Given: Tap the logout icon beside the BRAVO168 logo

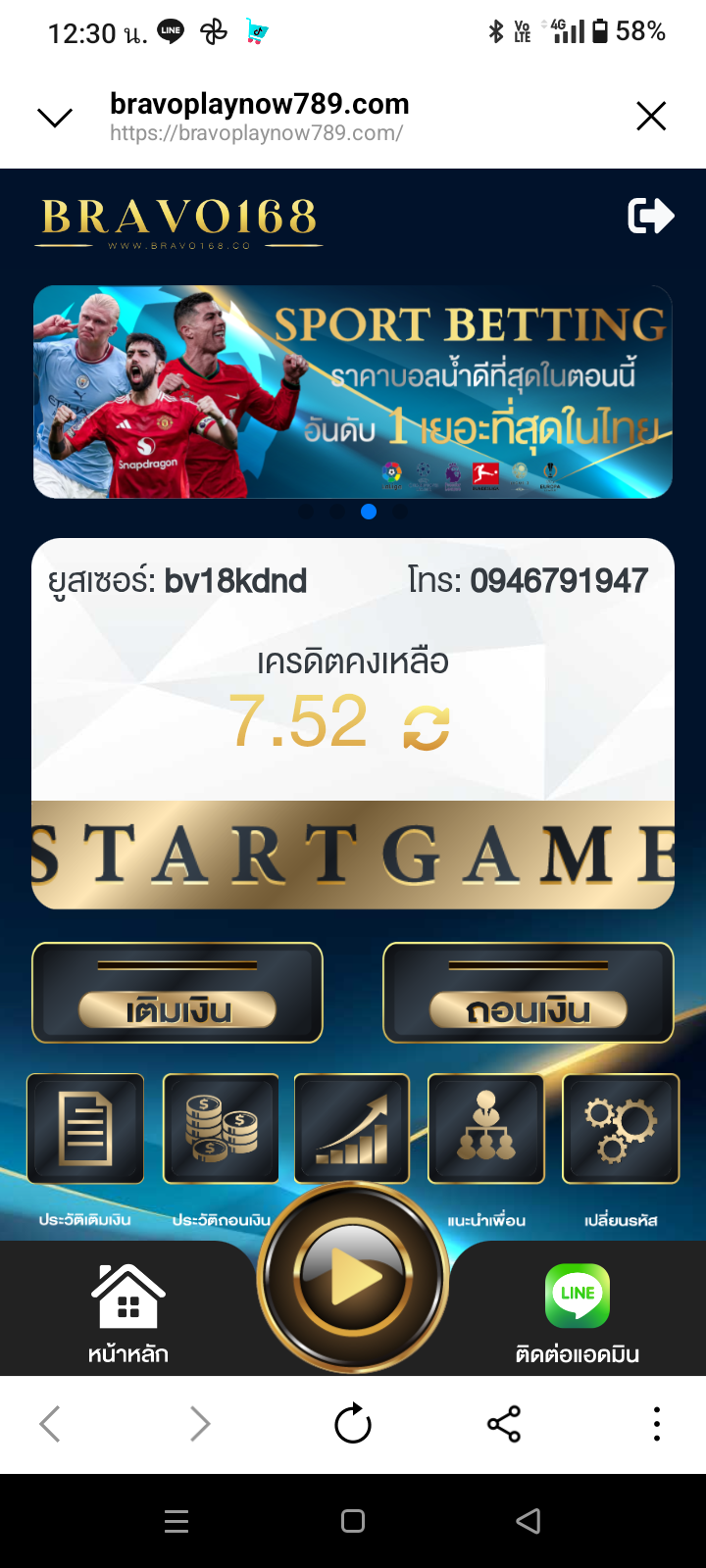Looking at the screenshot, I should pyautogui.click(x=650, y=216).
